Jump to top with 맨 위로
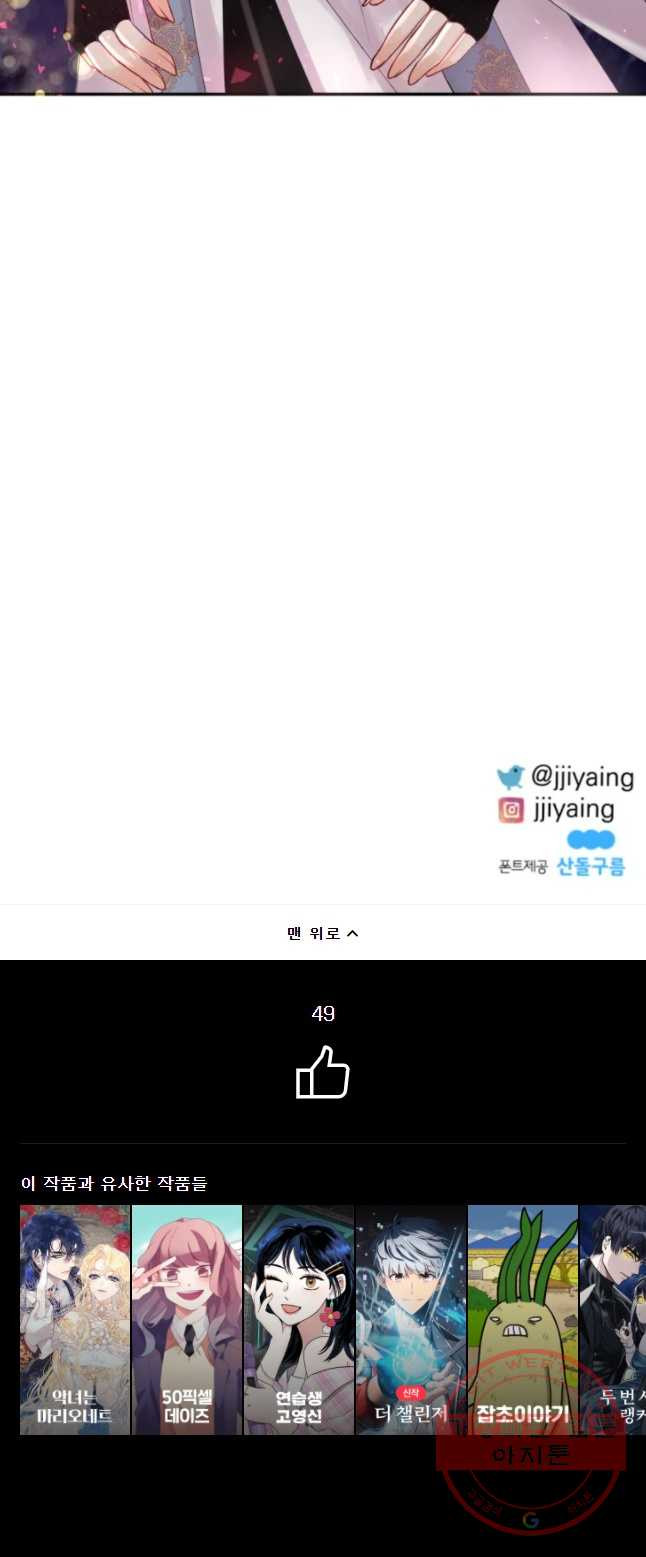Viewport: 646px width, 1557px height. 322,933
